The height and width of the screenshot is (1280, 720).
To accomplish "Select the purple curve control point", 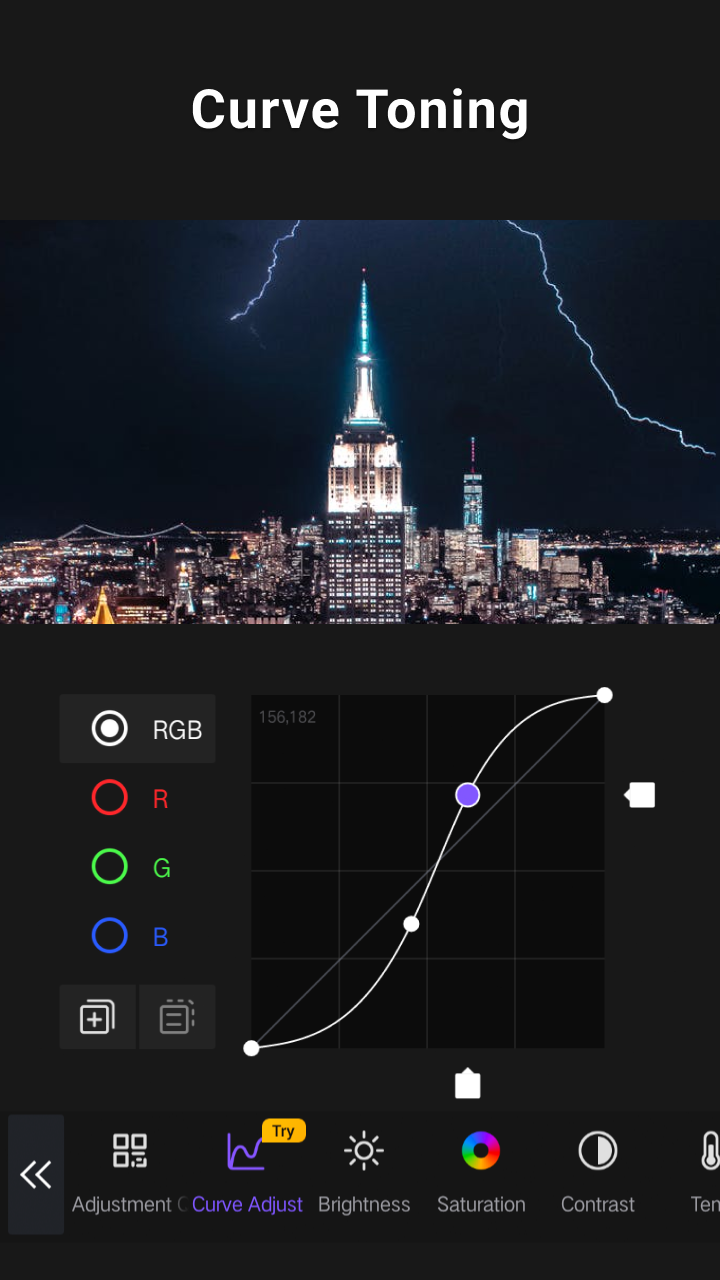I will coord(467,795).
